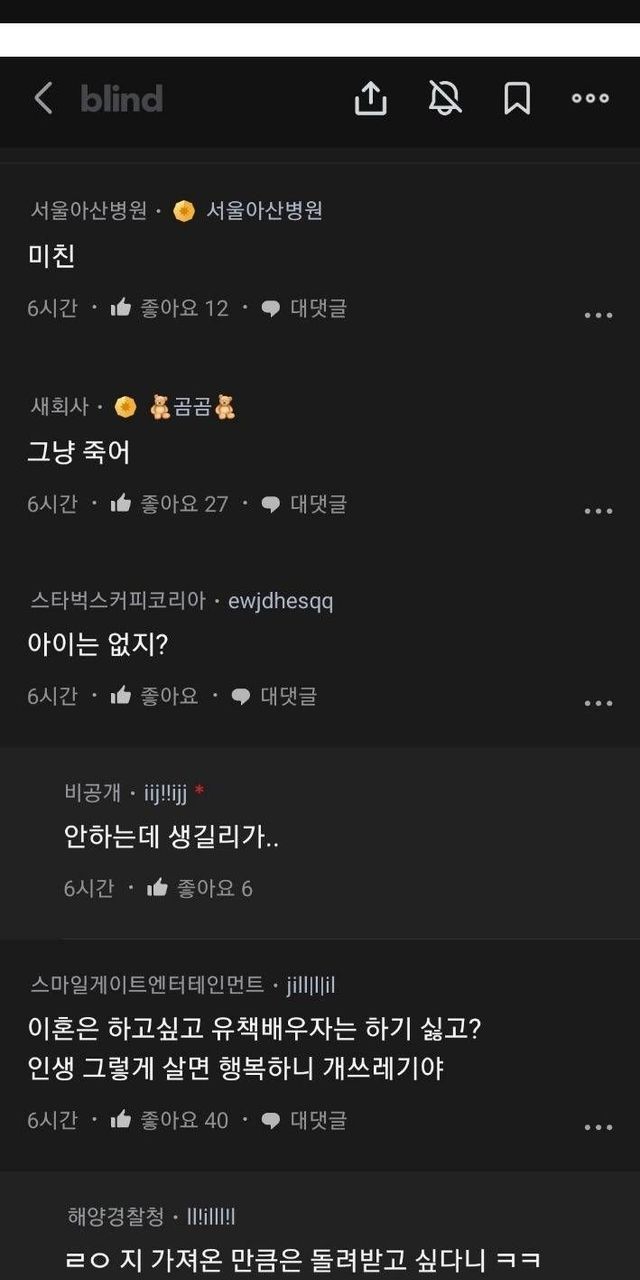This screenshot has height=1280, width=640.
Task: Open more options on the 스마일게이트엔터테인먼트 comment
Action: [598, 1127]
